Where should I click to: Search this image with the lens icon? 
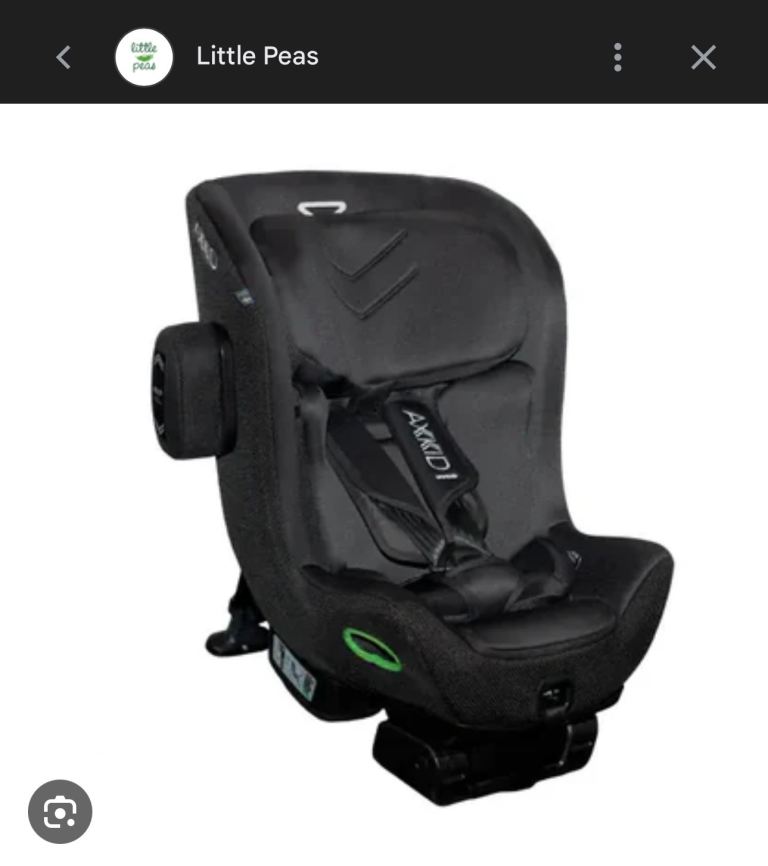[x=60, y=811]
